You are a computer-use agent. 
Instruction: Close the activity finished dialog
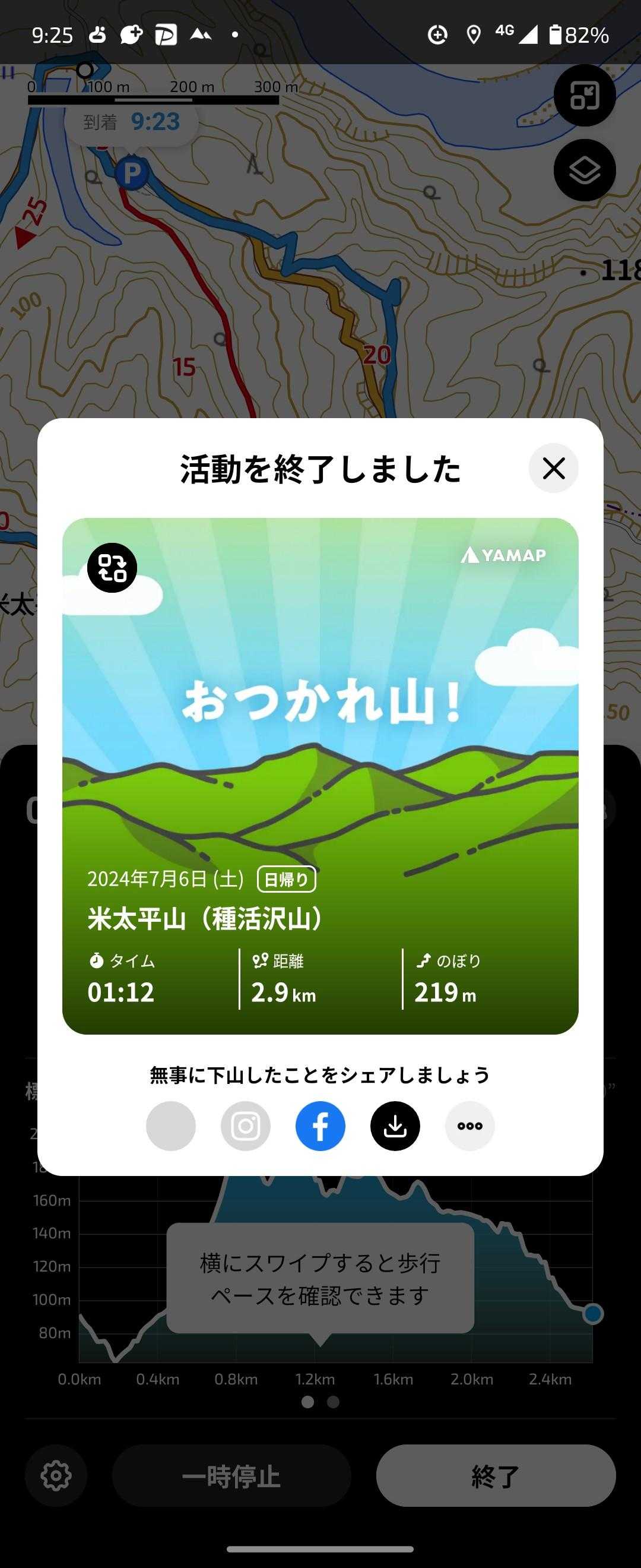pos(553,468)
